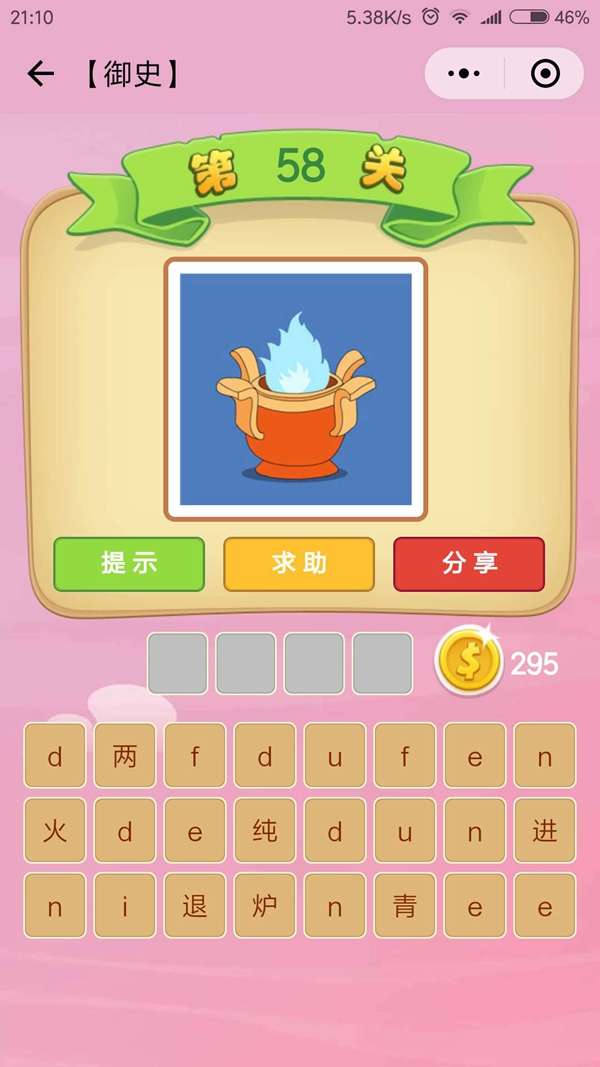Pick the 退 character tile
The image size is (600, 1067).
click(195, 906)
